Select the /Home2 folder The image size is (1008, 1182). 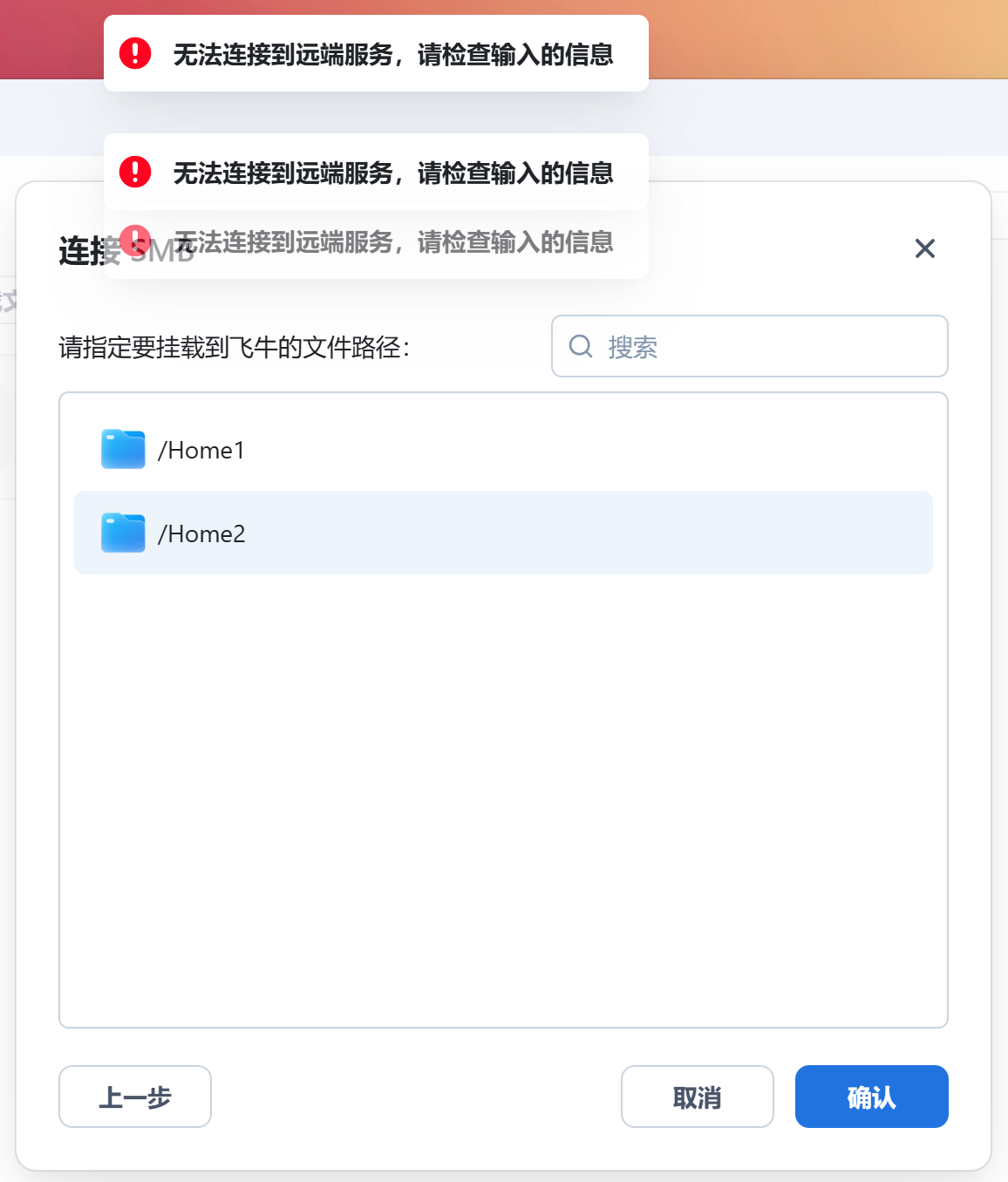(x=201, y=533)
